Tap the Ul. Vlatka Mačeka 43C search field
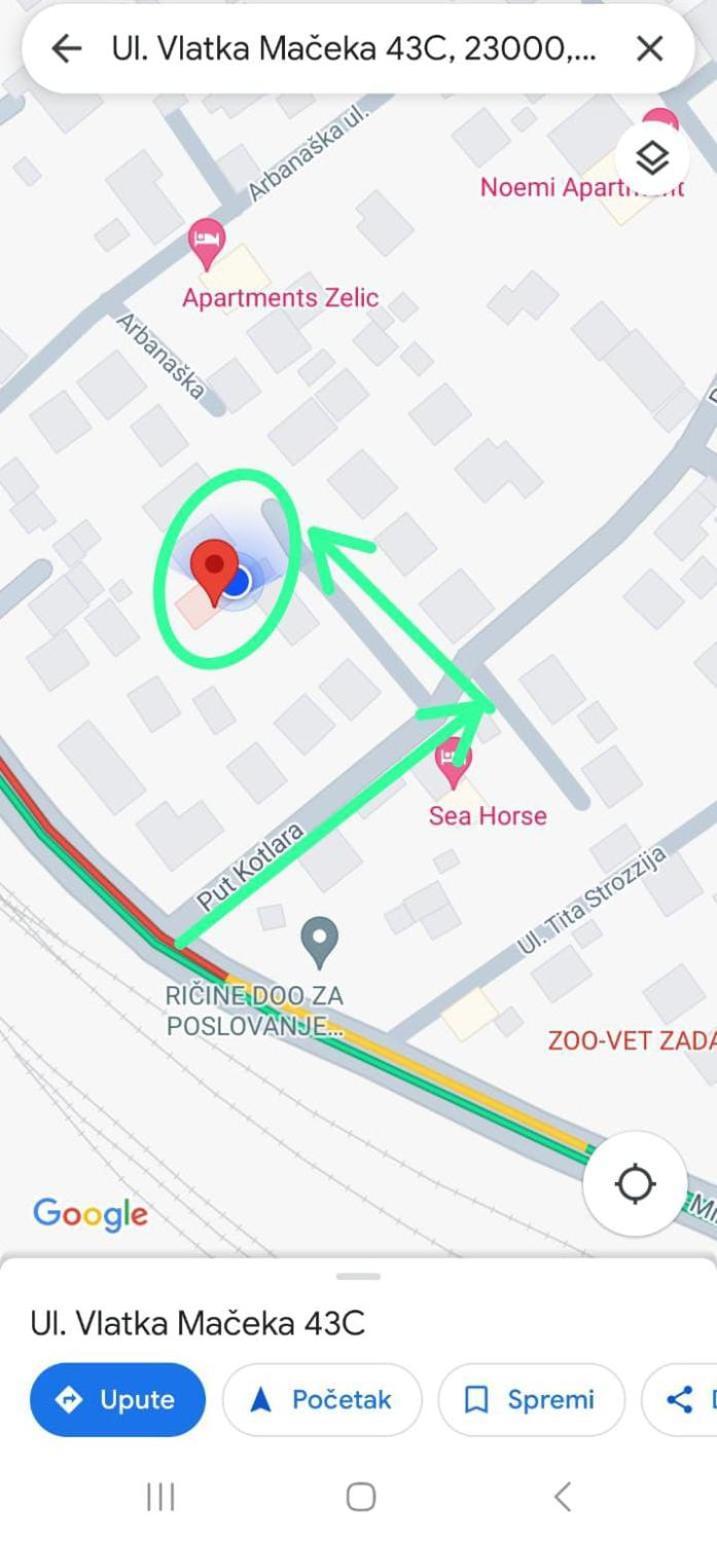Viewport: 717px width, 1542px height. (x=357, y=48)
